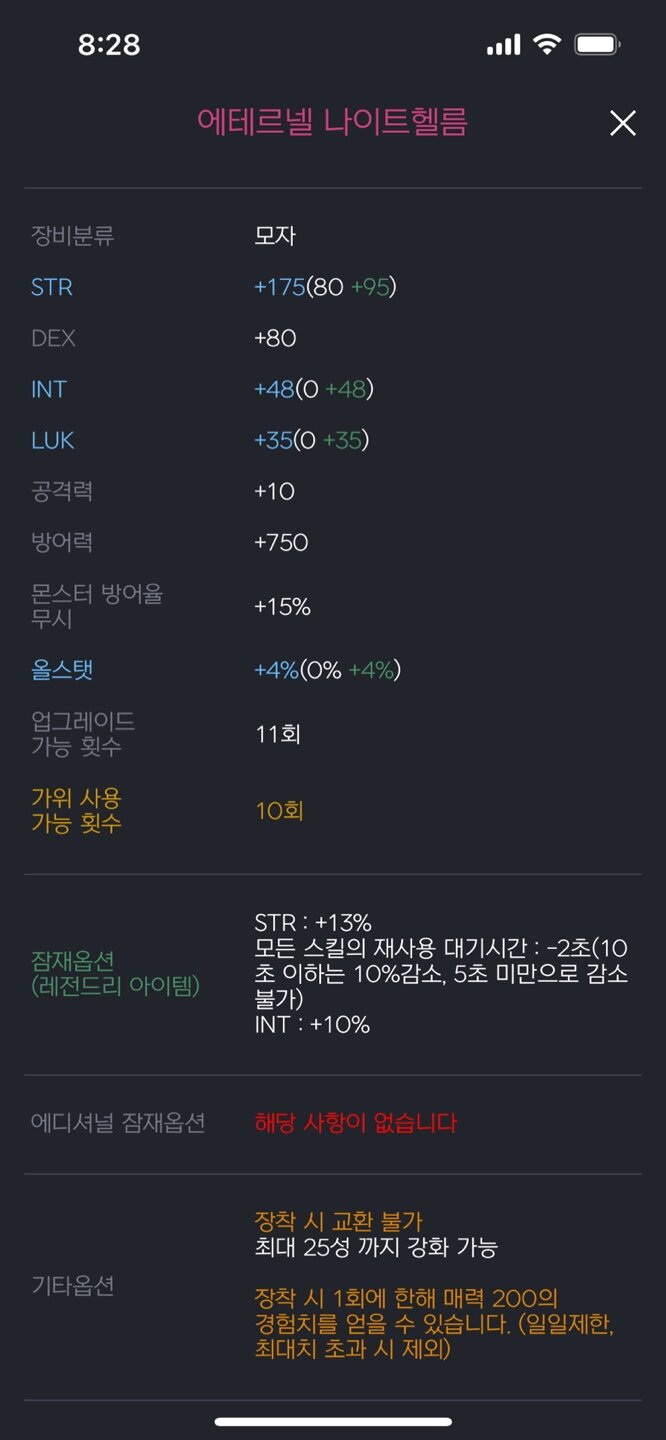Close the 에테르넬 나이트헬름 item details

click(x=623, y=123)
